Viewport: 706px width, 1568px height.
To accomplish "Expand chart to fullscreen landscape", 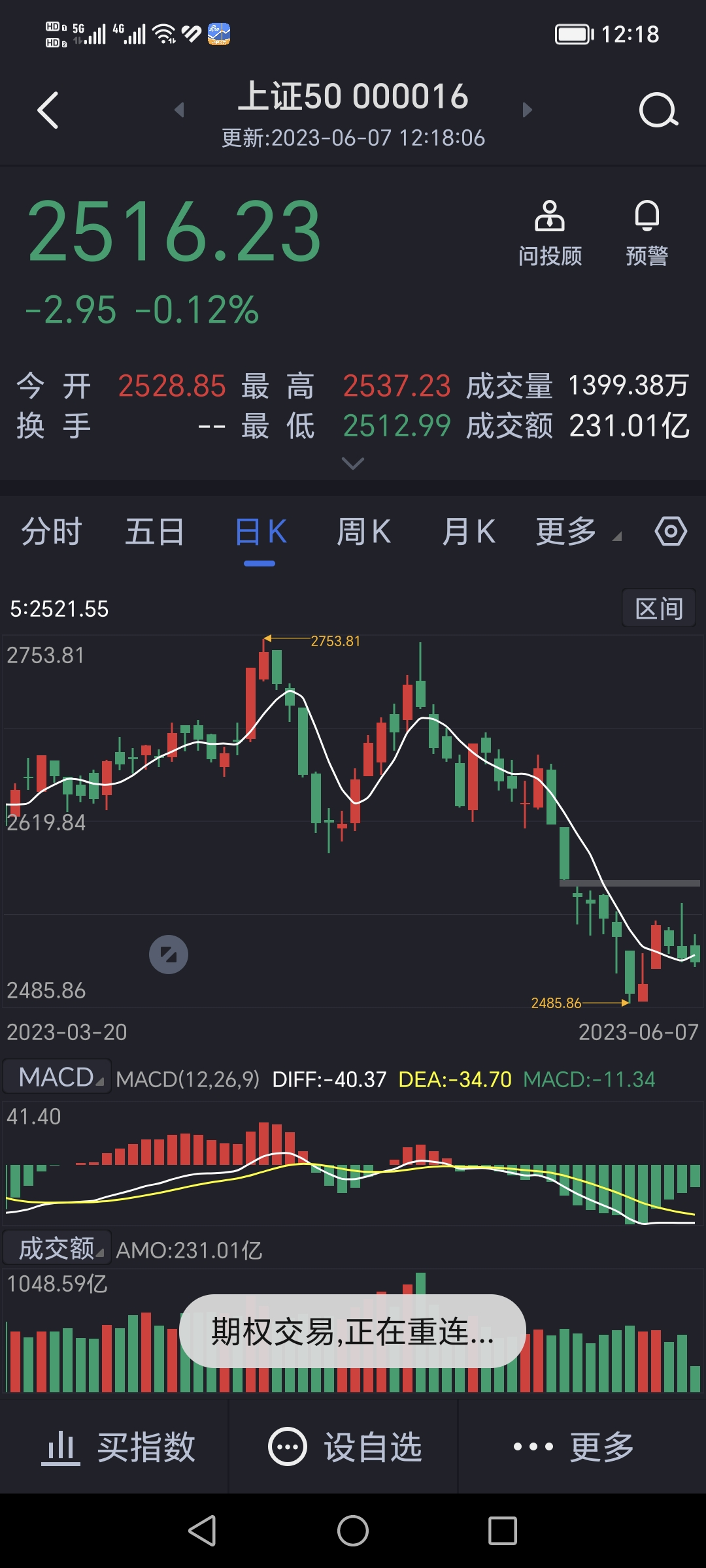I will pos(169,955).
